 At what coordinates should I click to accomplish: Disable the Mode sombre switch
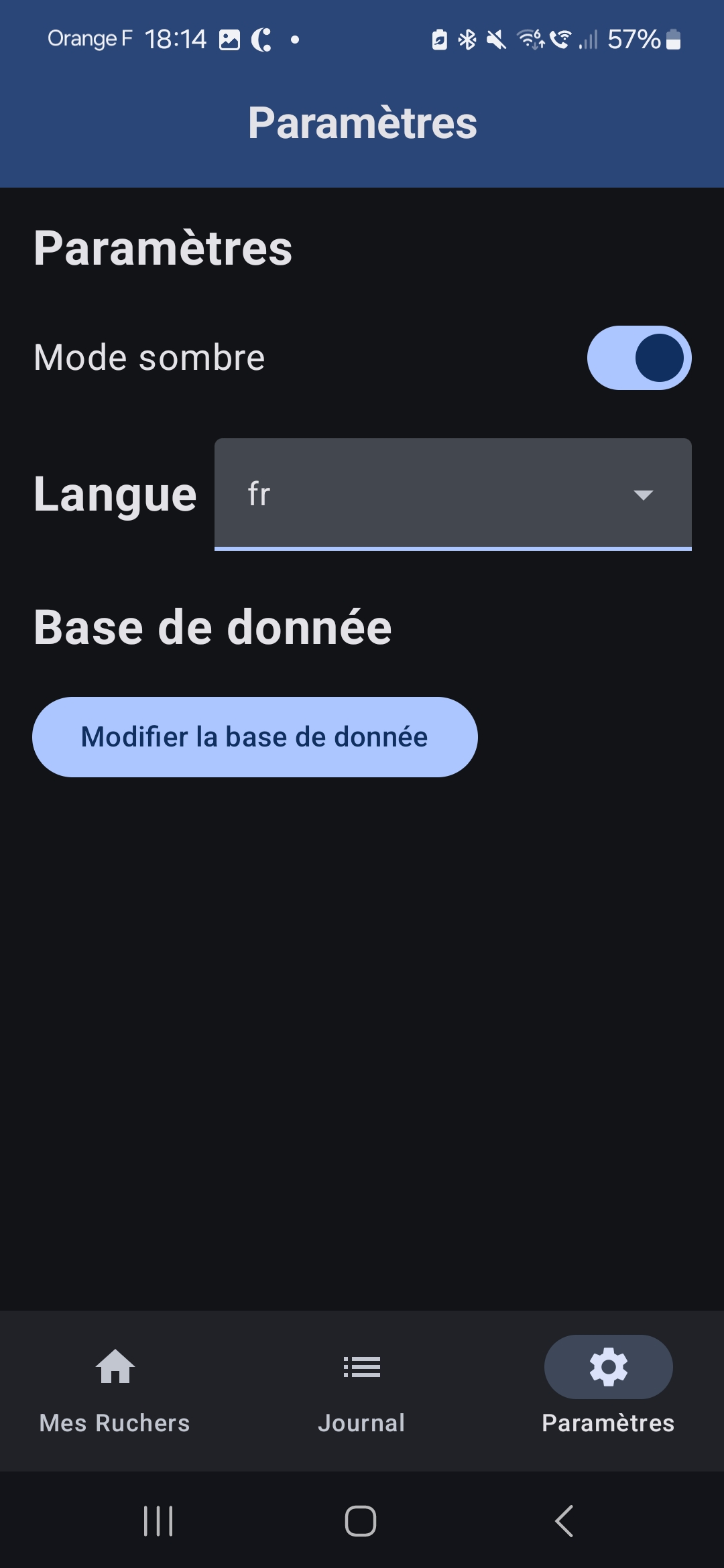click(639, 358)
